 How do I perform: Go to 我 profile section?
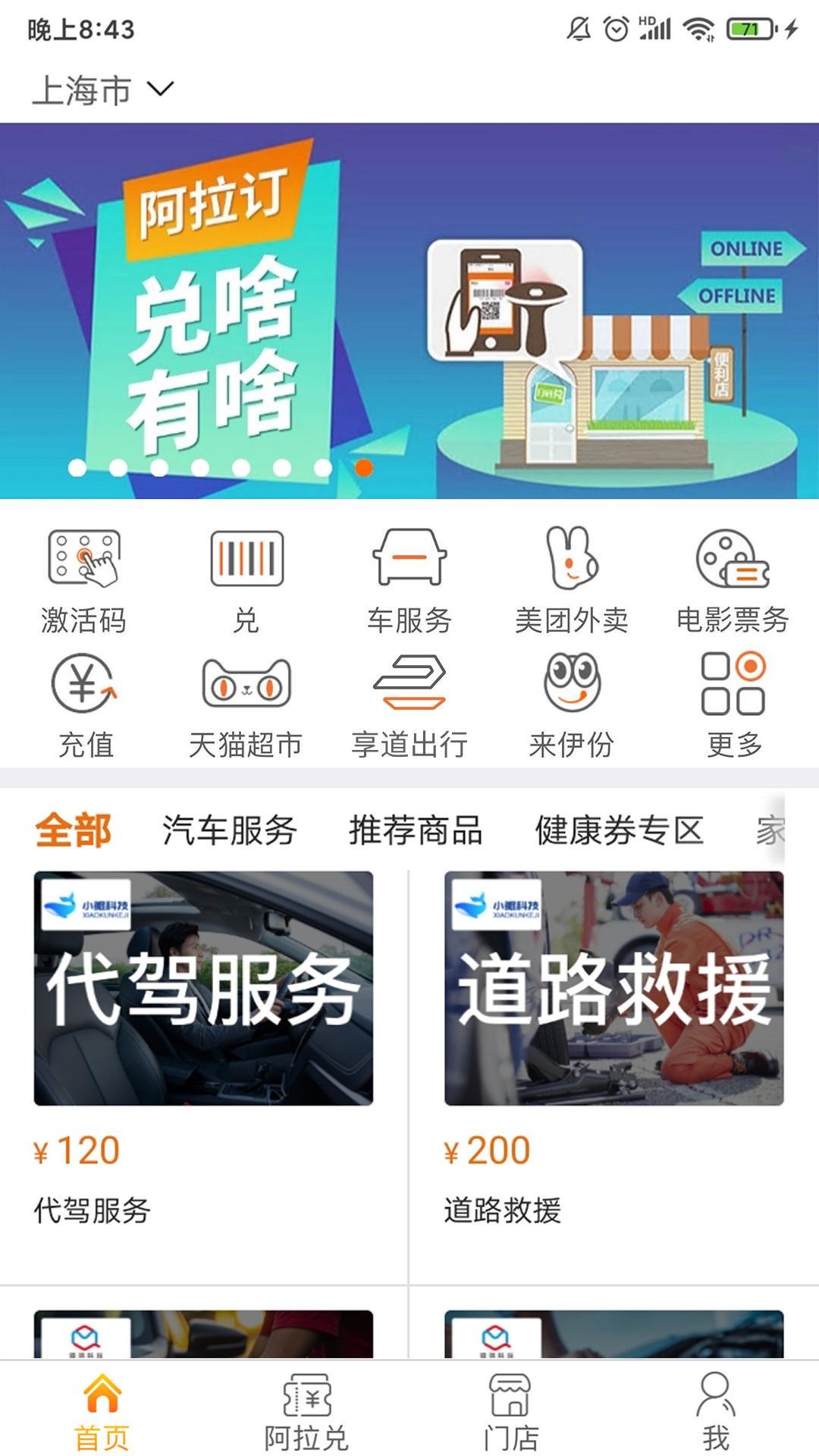716,1414
